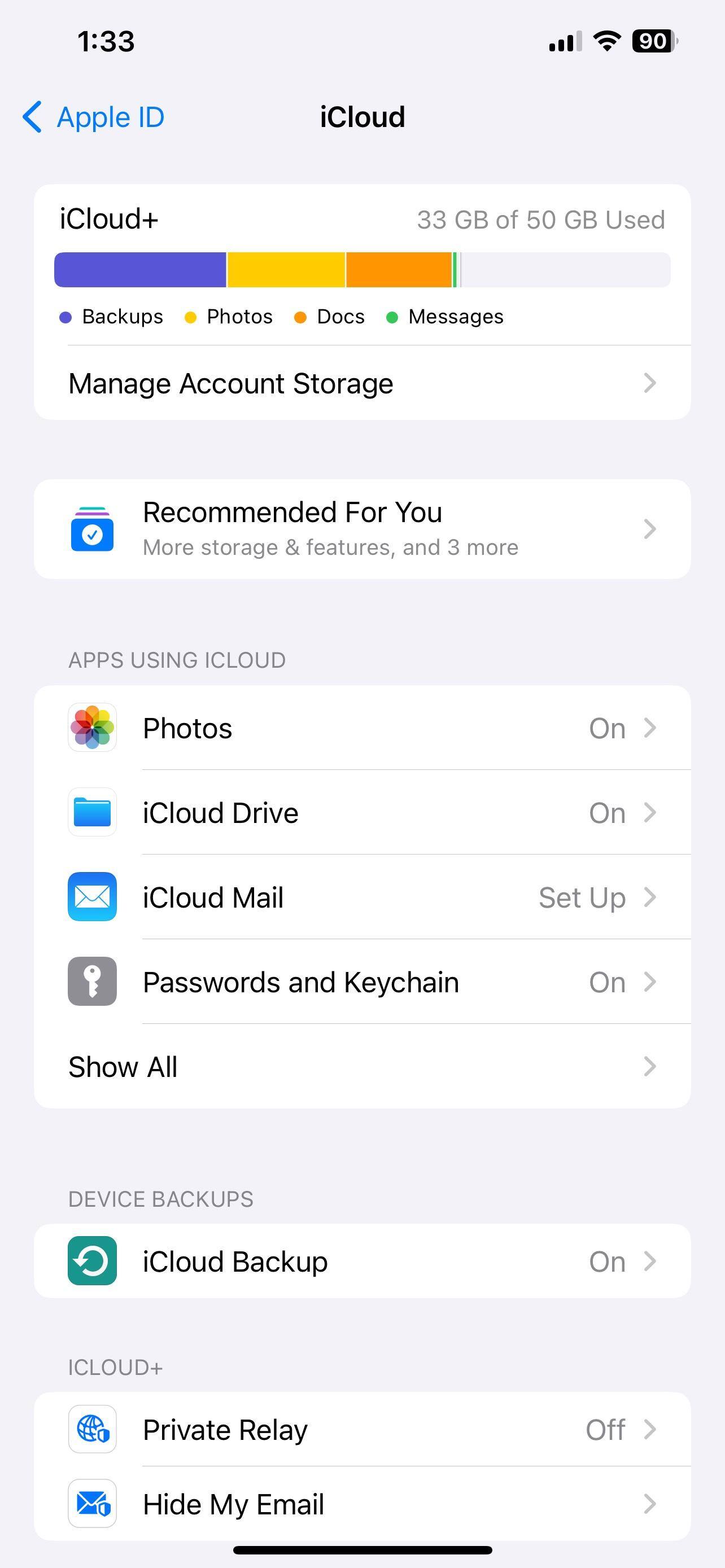725x1568 pixels.
Task: Open Private Relay settings
Action: coord(361,1429)
